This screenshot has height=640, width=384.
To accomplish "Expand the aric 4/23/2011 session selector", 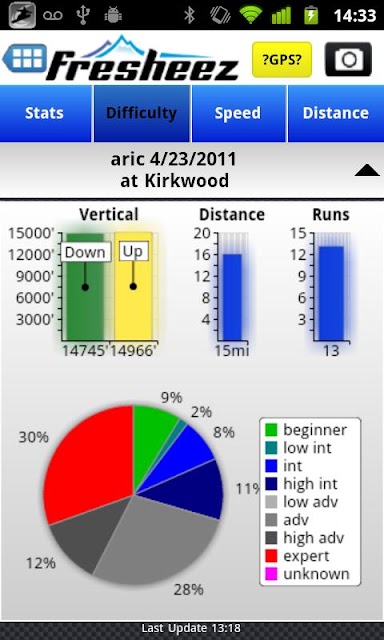I will [192, 170].
